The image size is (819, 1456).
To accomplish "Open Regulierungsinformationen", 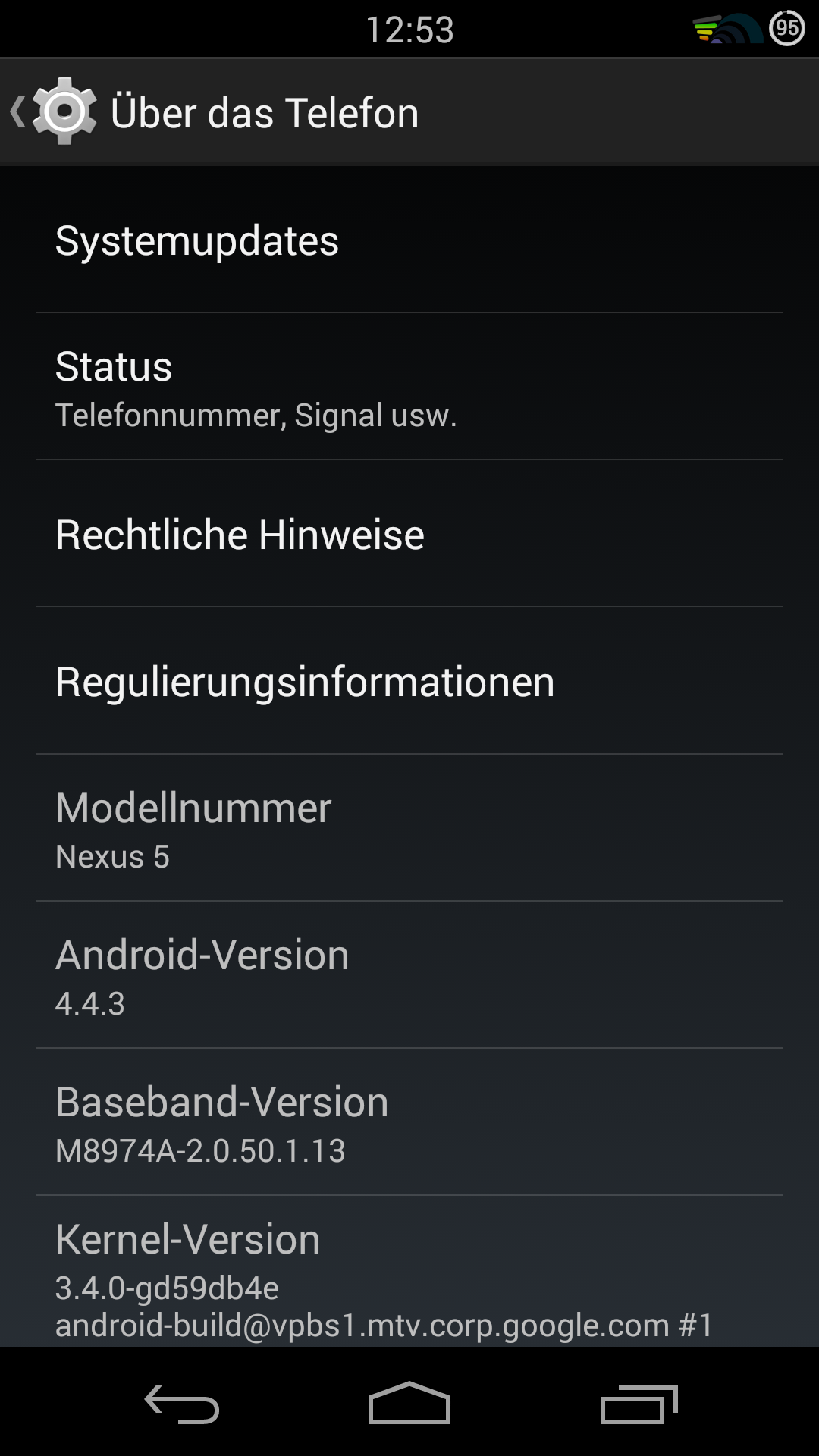I will click(409, 682).
